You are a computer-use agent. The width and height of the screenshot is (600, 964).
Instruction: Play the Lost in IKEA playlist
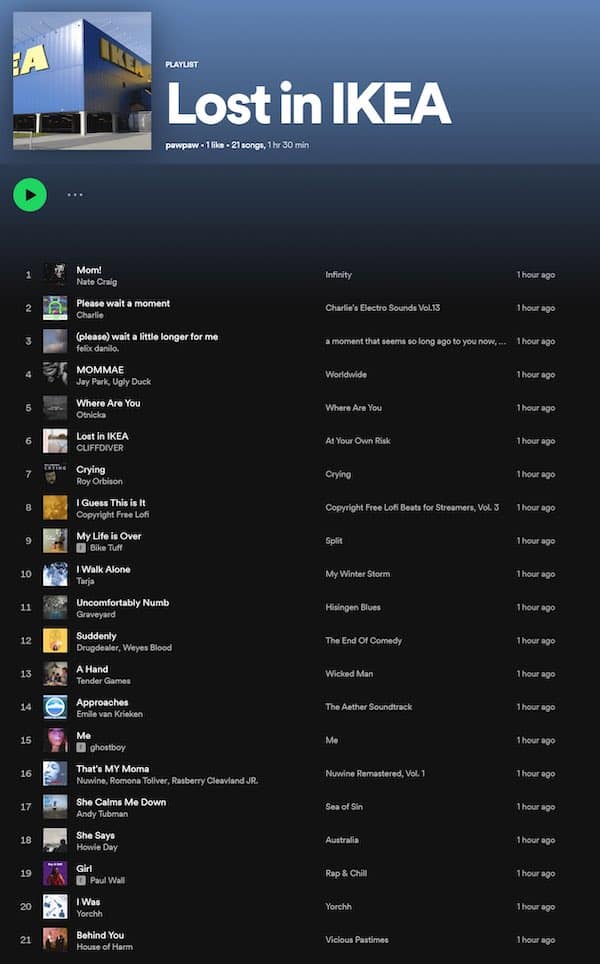click(30, 194)
